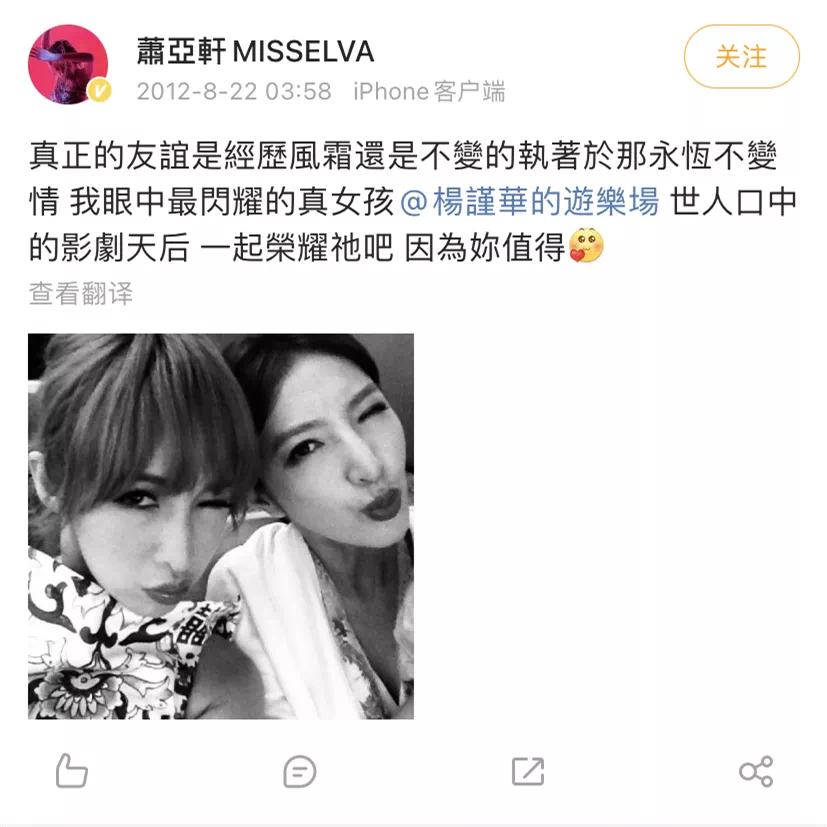This screenshot has width=827, height=827.
Task: Open the 蕭亞軒 MISSELVA username
Action: [x=256, y=52]
